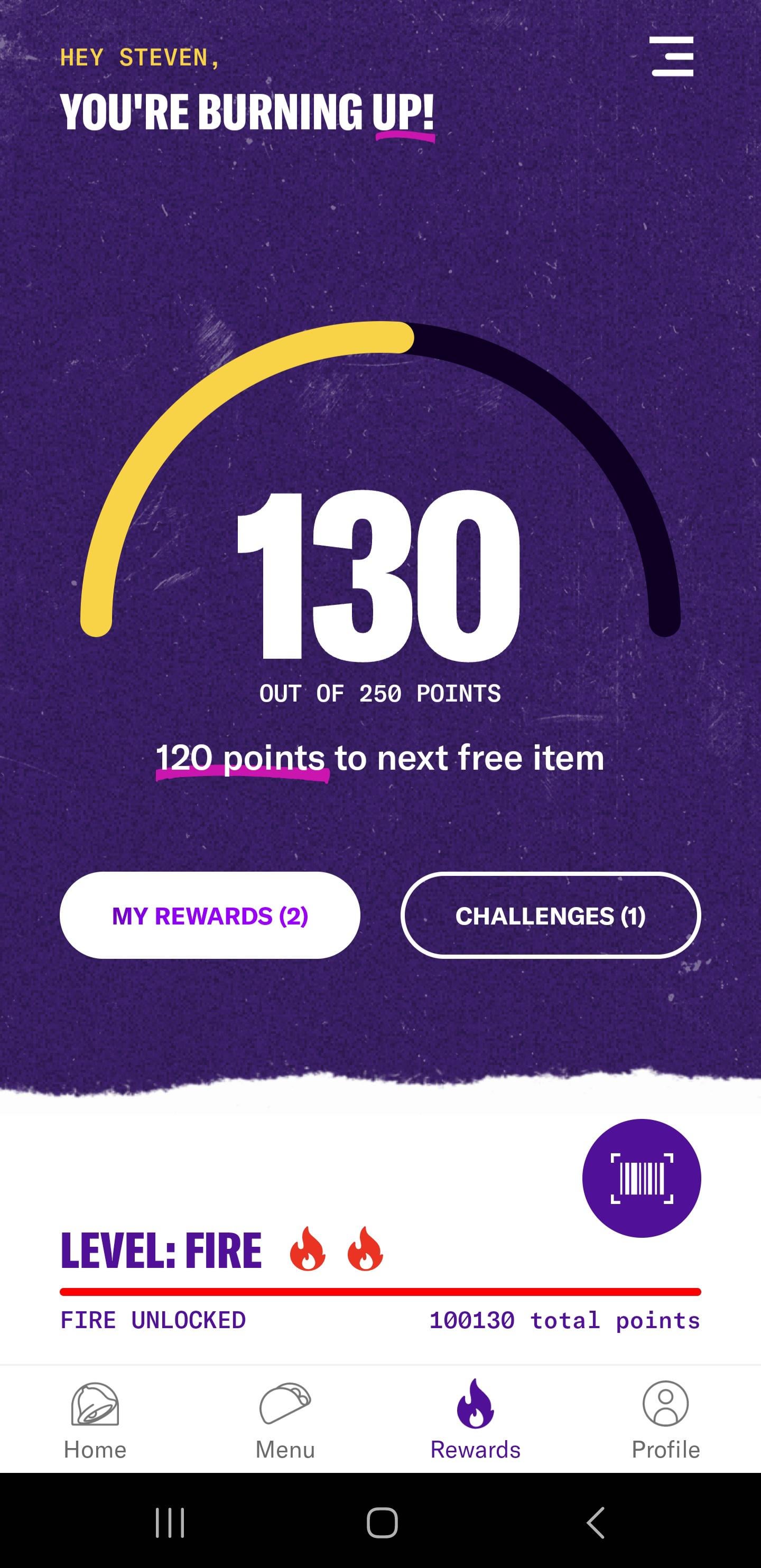Show recent apps from the navigation bar
This screenshot has width=761, height=1568.
click(170, 1523)
